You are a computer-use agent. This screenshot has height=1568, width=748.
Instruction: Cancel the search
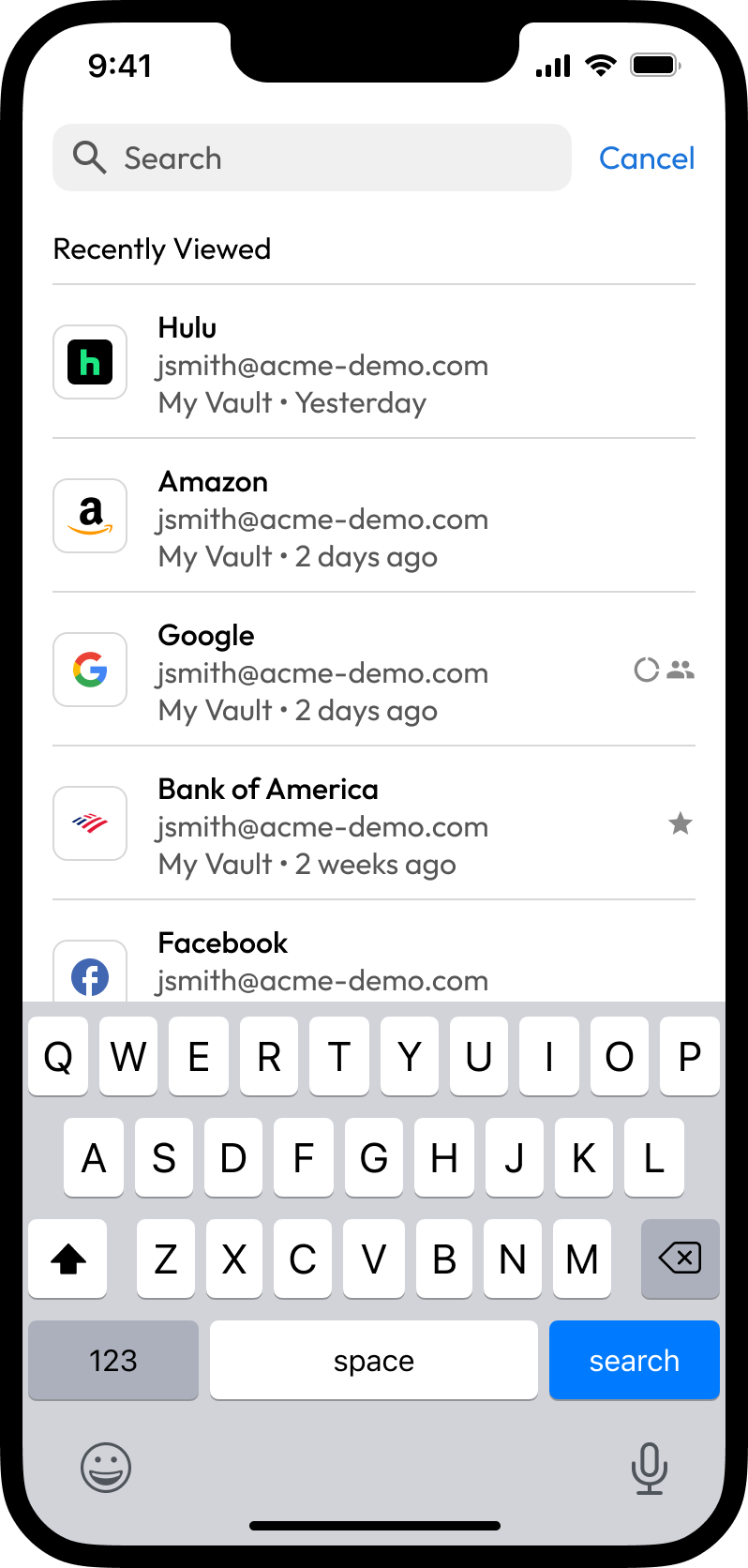coord(647,158)
